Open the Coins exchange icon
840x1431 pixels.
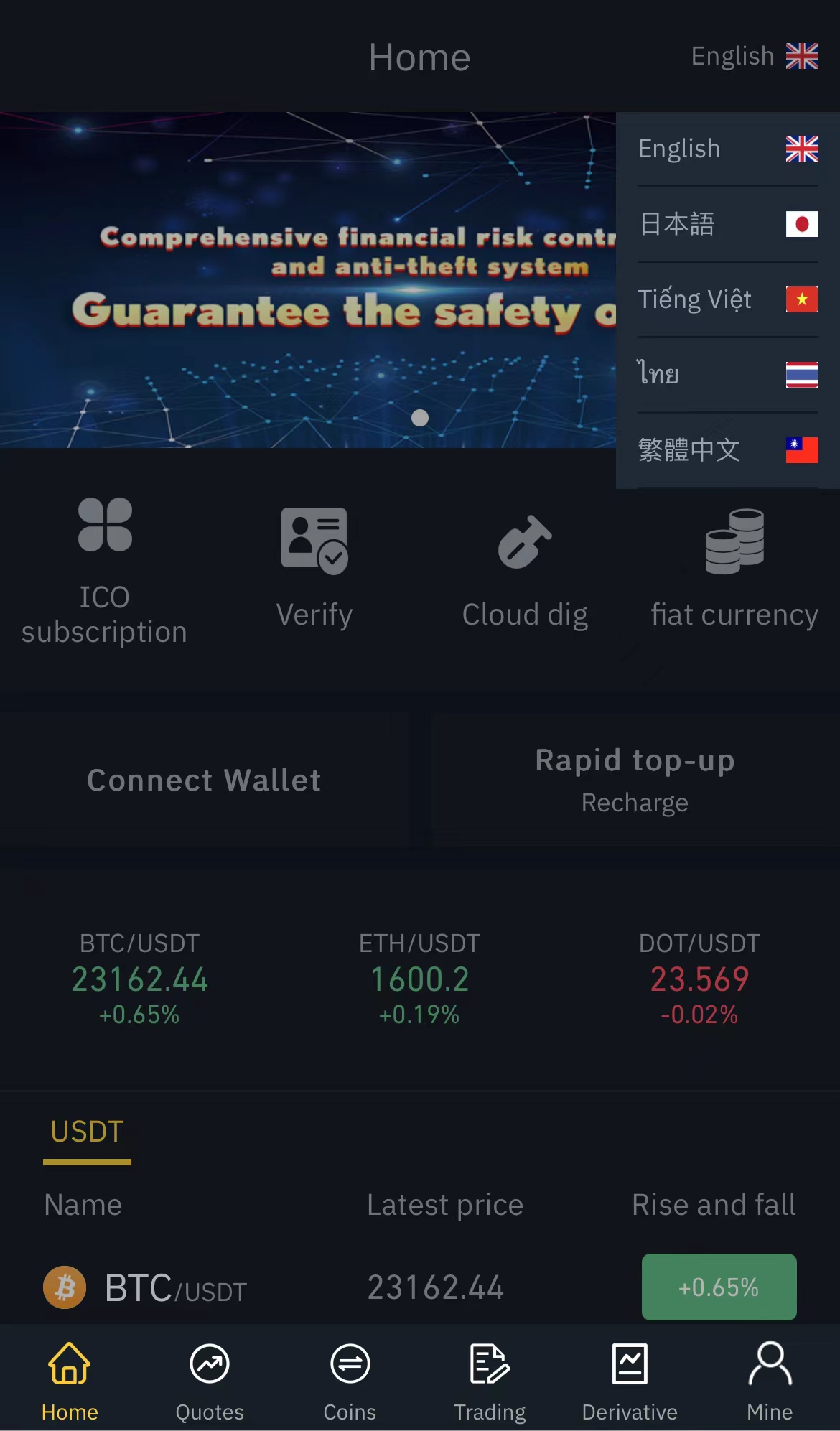pyautogui.click(x=350, y=1361)
